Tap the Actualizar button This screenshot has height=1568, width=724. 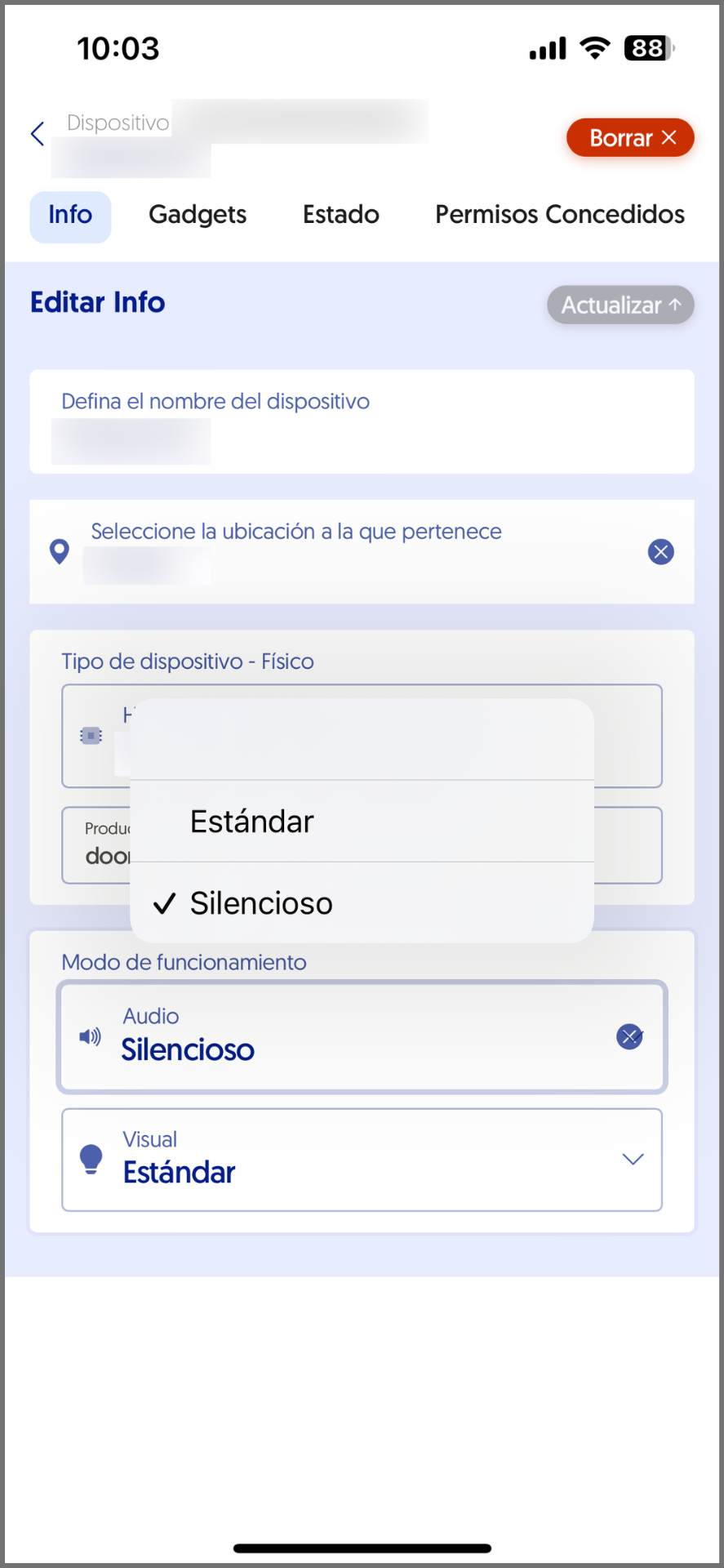click(620, 305)
